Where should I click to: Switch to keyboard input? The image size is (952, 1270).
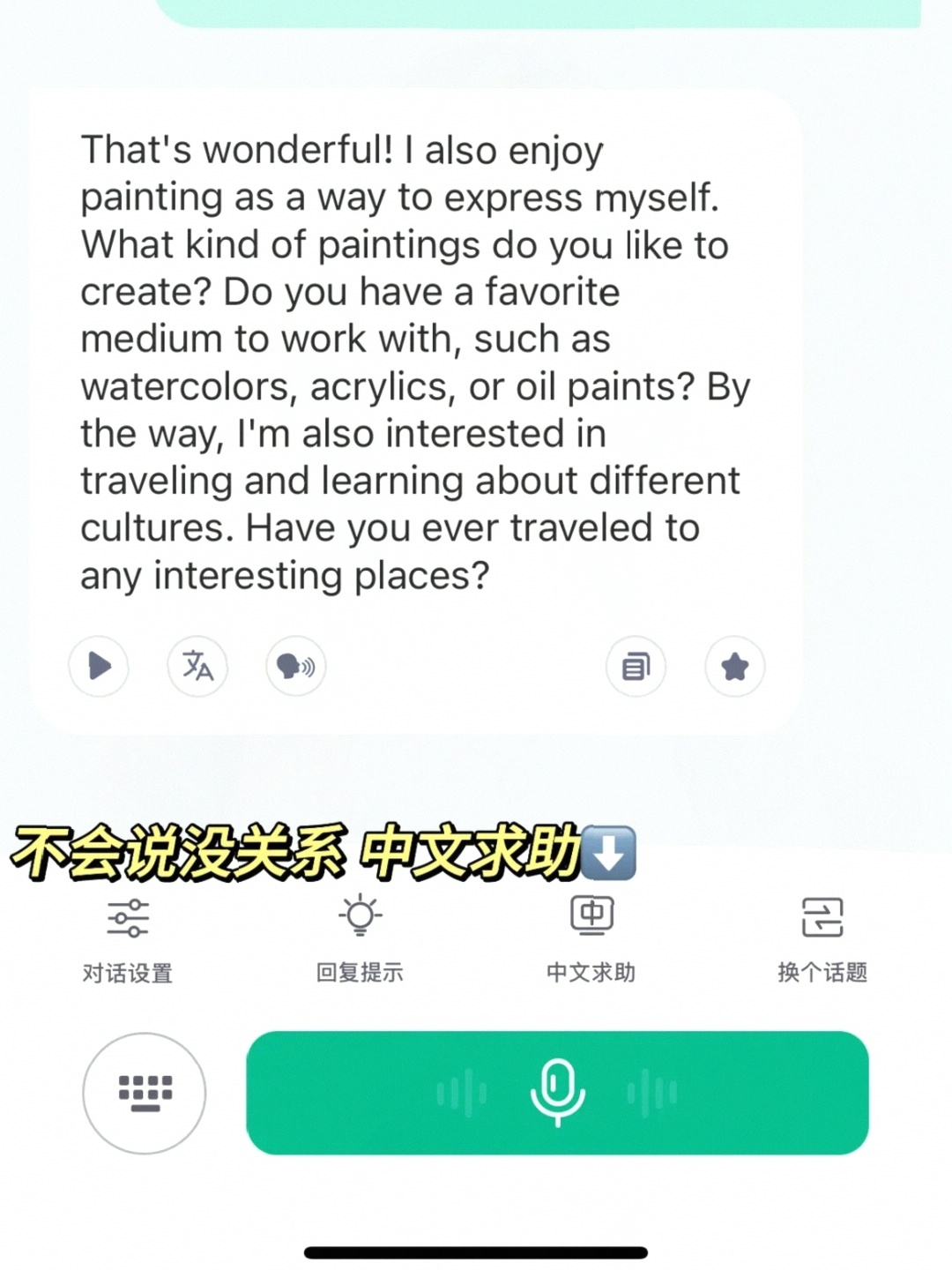[x=145, y=1093]
